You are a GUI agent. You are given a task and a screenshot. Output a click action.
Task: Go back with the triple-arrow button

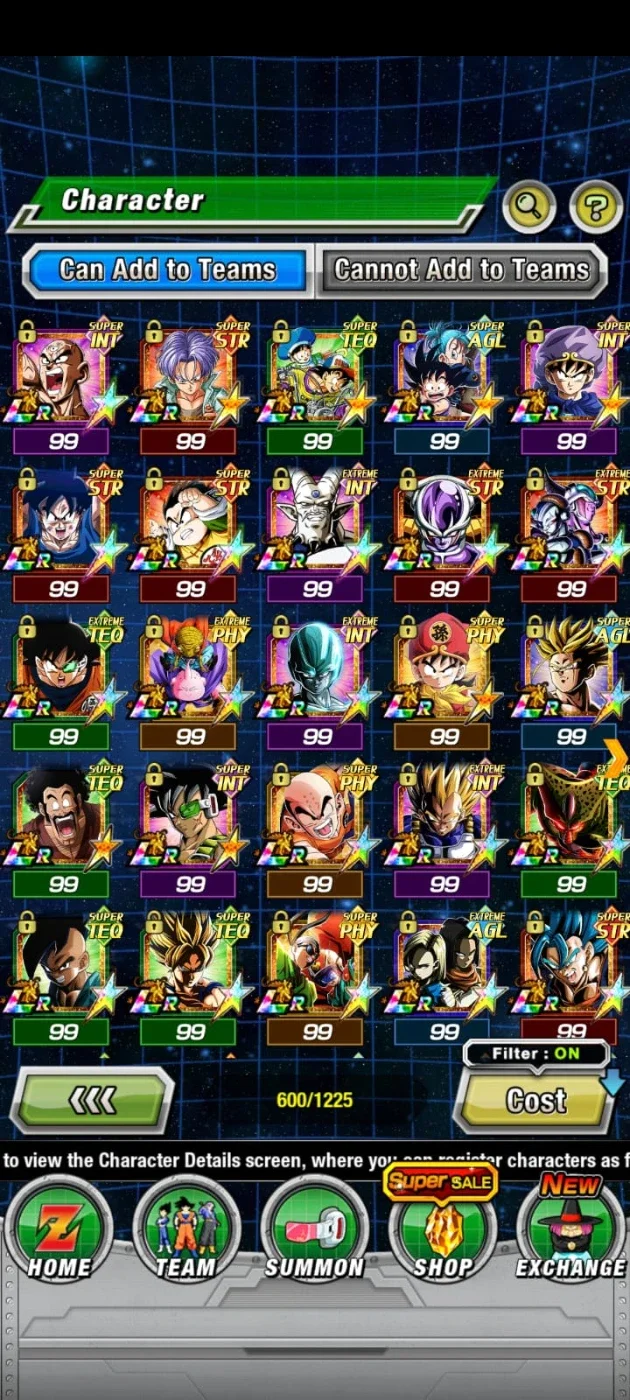pyautogui.click(x=92, y=1100)
